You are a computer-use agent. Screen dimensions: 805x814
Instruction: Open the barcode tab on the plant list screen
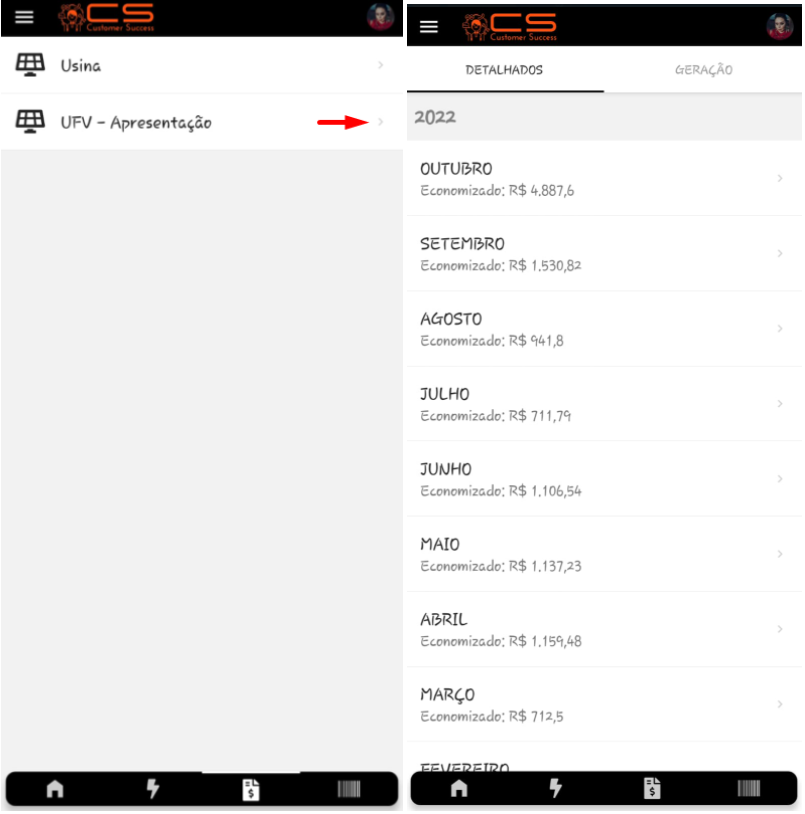click(x=348, y=789)
